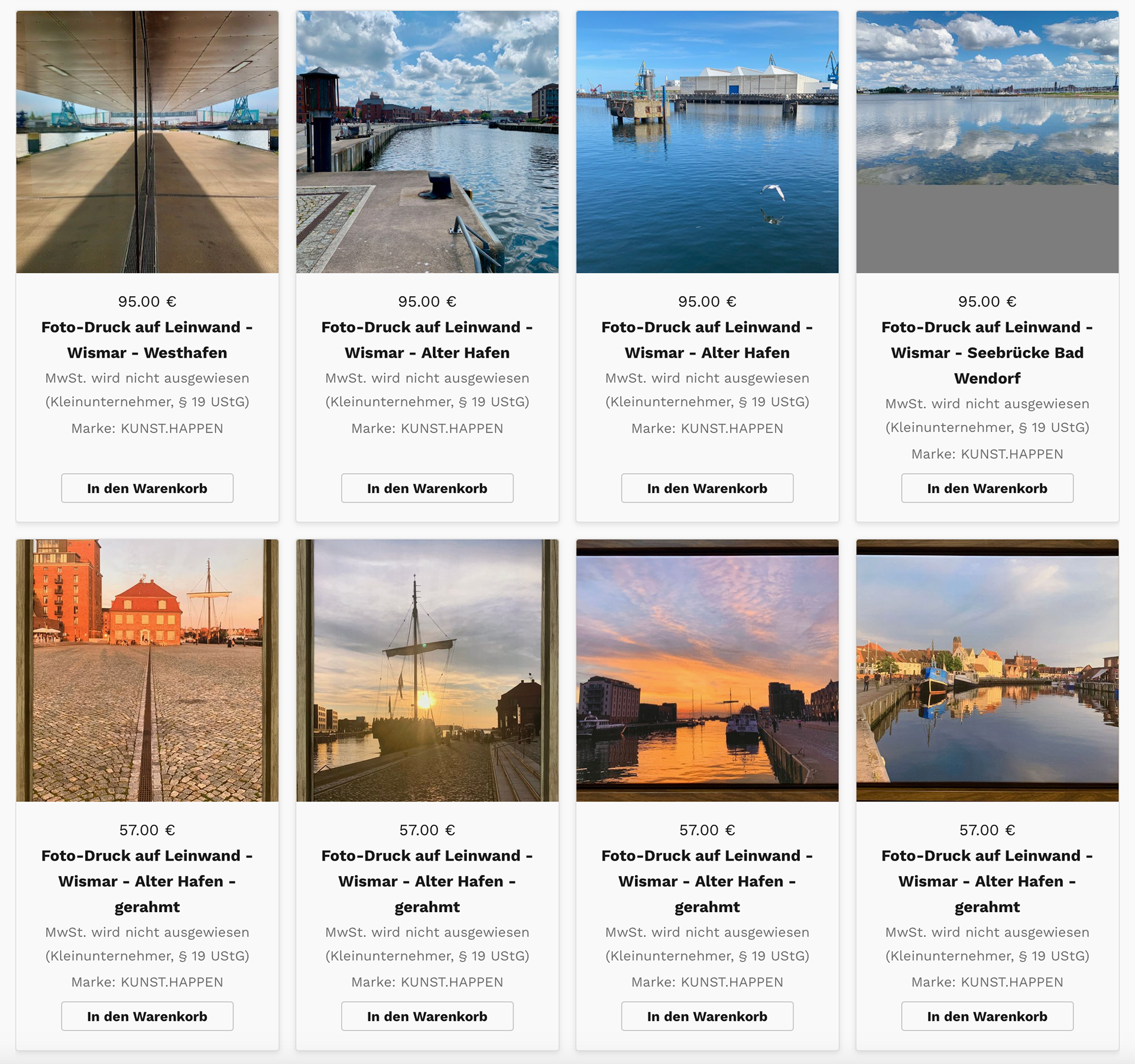The width and height of the screenshot is (1135, 1064).
Task: Add the framed orange sunset harbor print to cart
Action: tap(707, 1016)
